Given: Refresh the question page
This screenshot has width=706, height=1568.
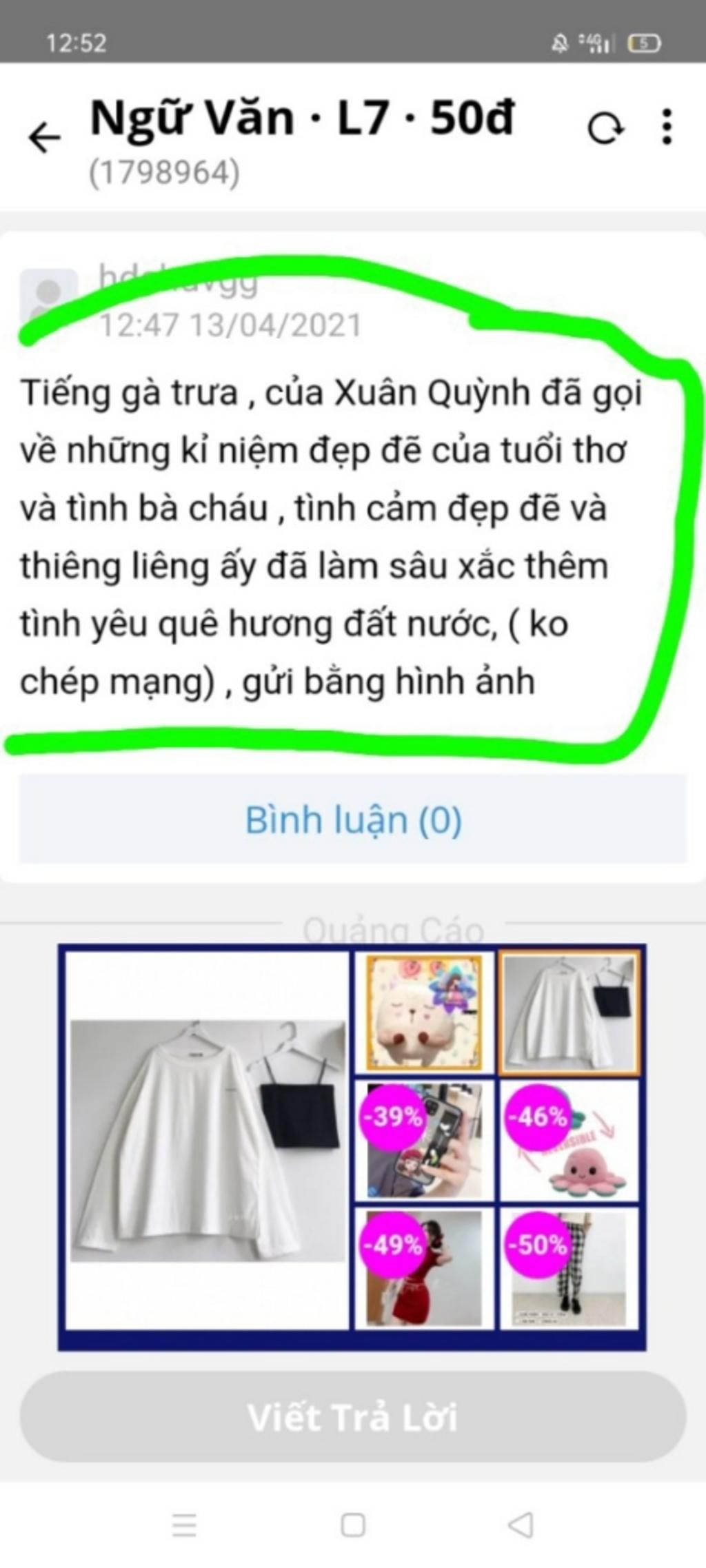Looking at the screenshot, I should coord(605,128).
